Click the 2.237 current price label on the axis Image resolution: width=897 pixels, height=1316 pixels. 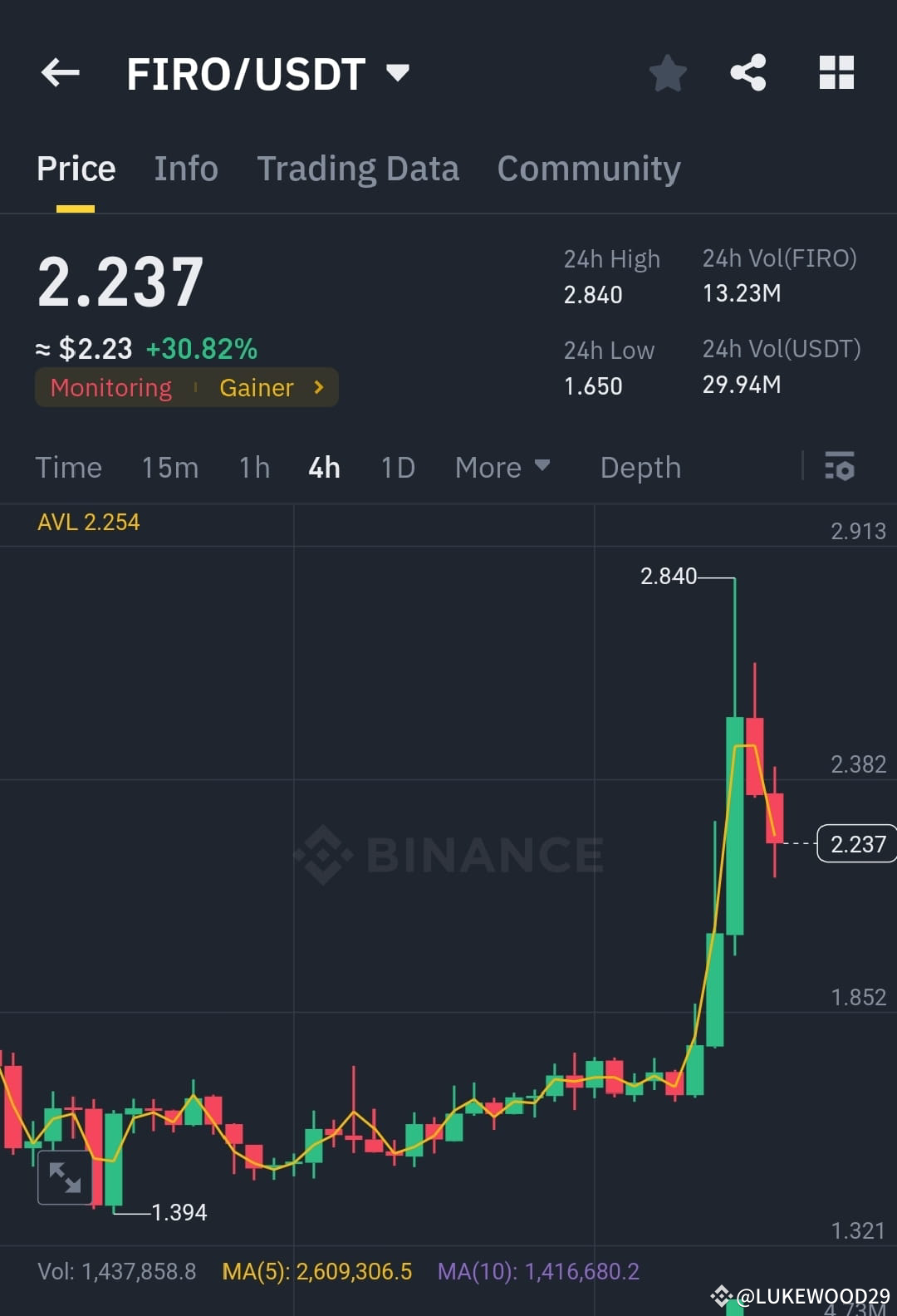[858, 844]
